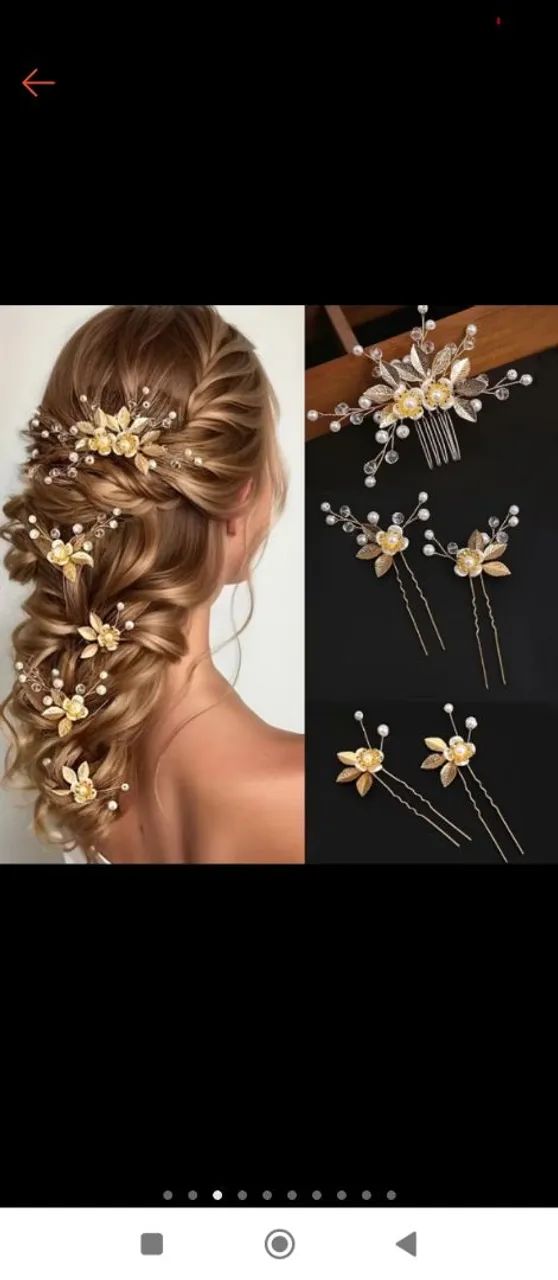Open the hair accessories product photo
This screenshot has width=558, height=1280.
[279, 584]
